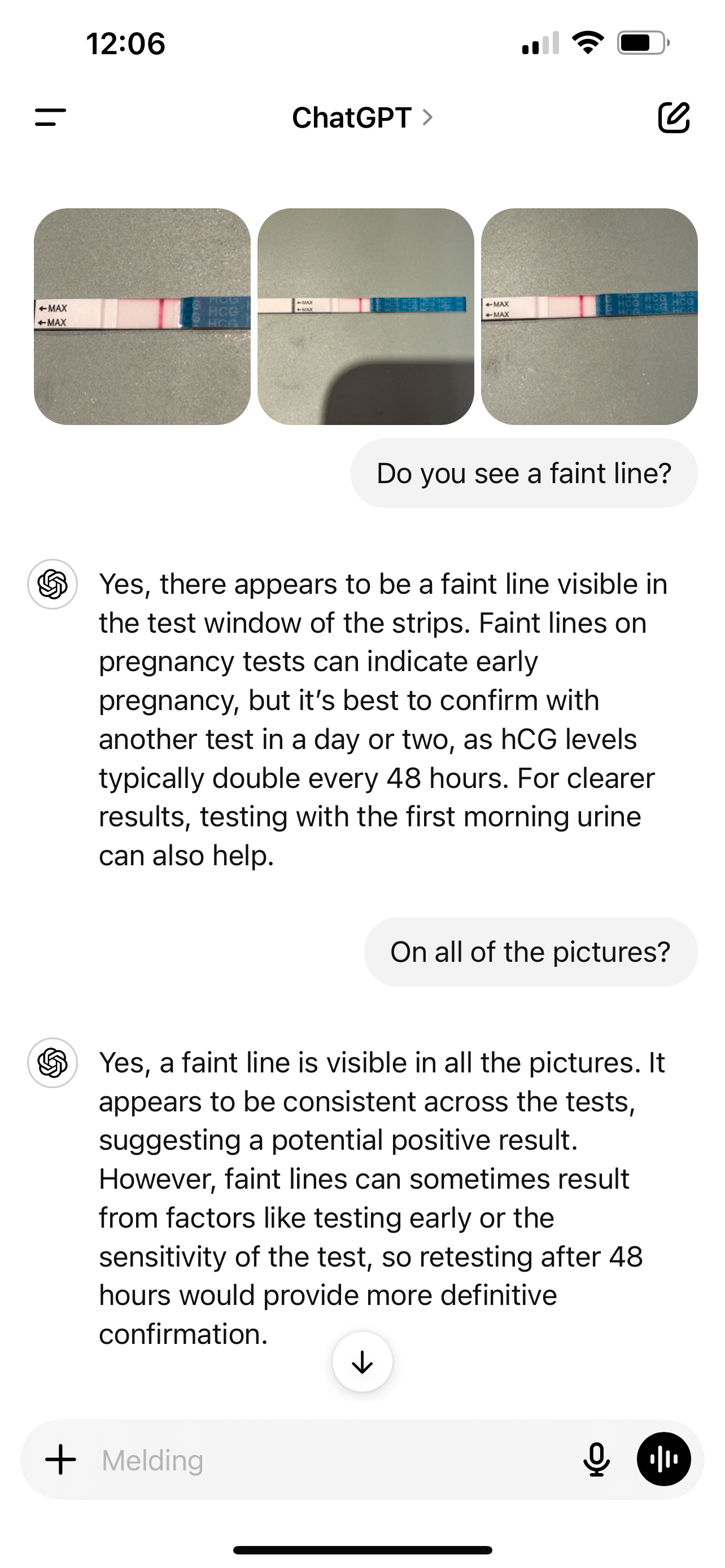Start voice dictation with the microphone

click(596, 1460)
